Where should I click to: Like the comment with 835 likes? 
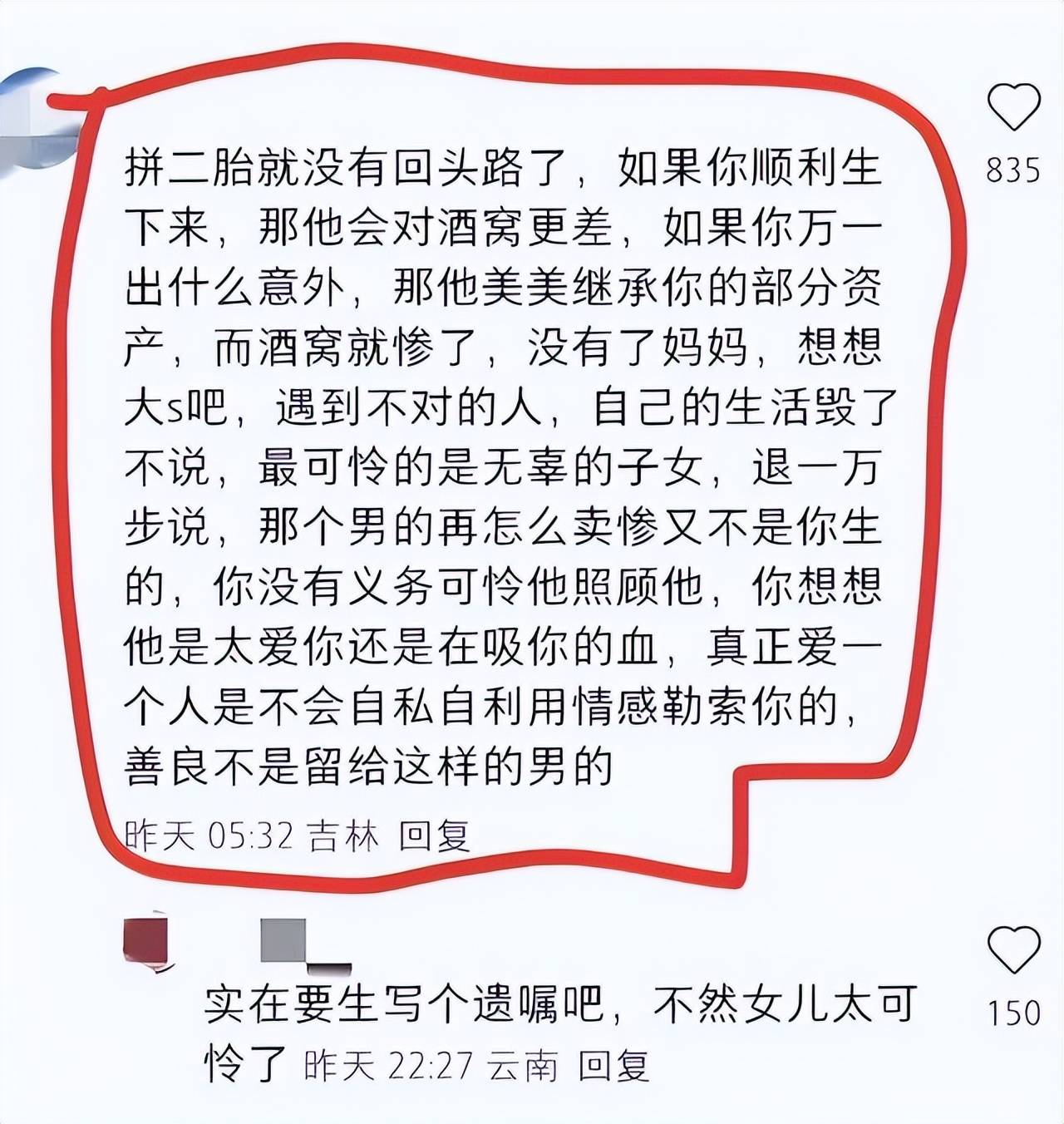1013,106
